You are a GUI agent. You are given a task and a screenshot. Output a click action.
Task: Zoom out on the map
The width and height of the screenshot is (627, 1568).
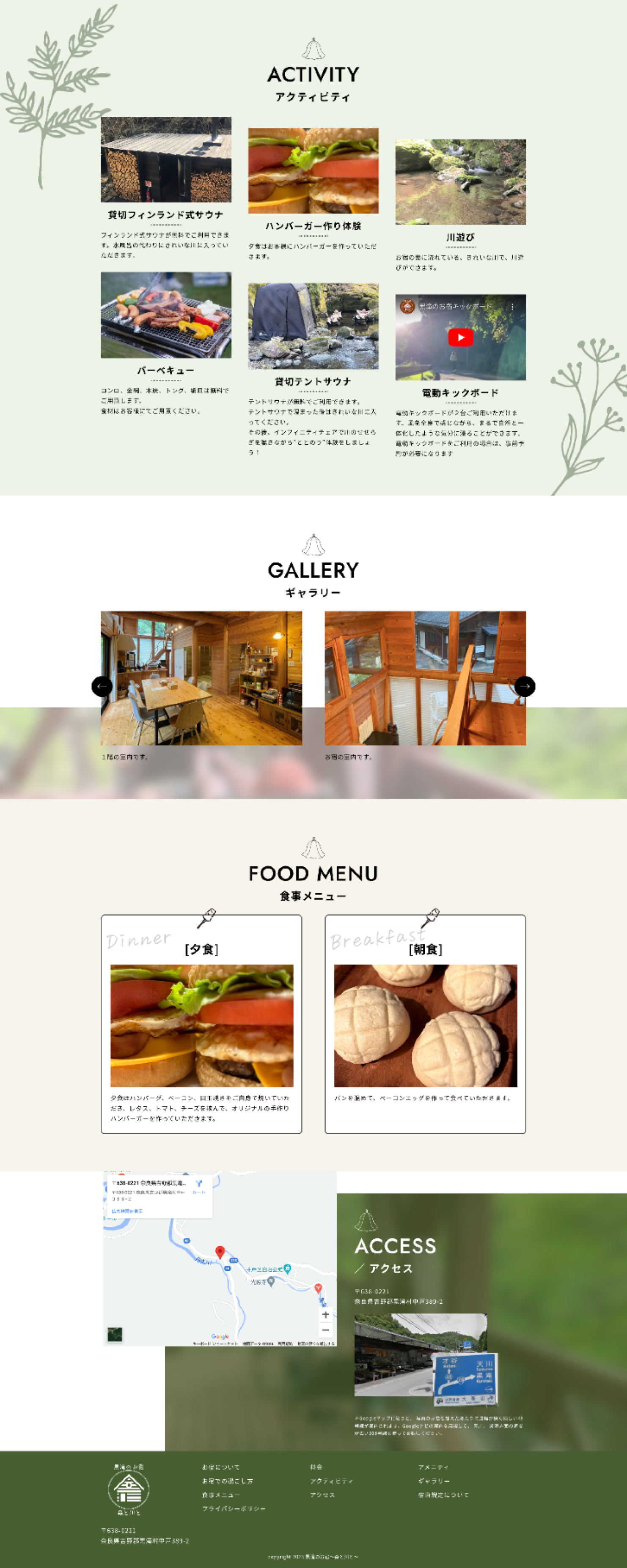tap(326, 1330)
